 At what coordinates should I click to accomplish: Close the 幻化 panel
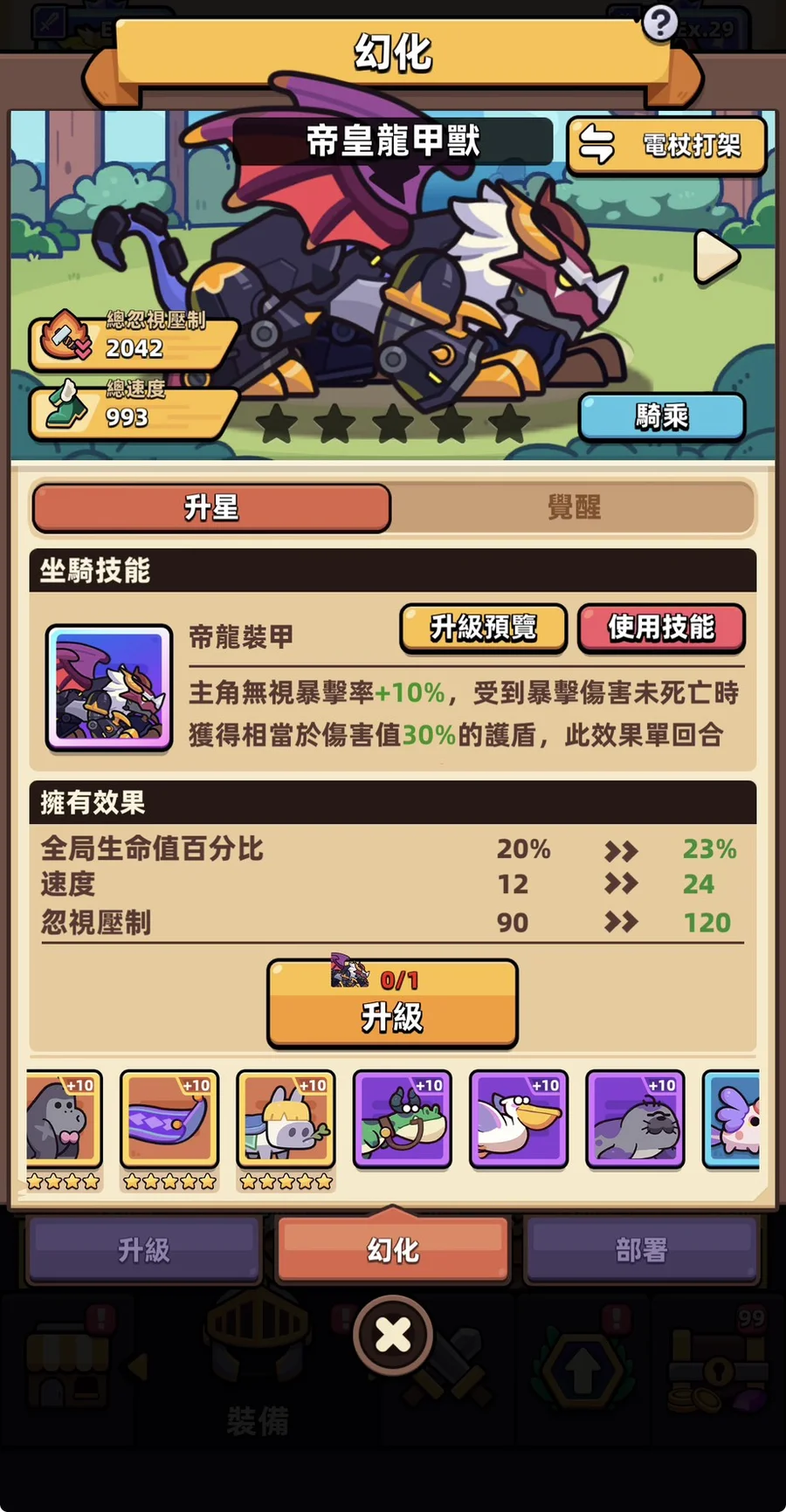[x=393, y=1335]
